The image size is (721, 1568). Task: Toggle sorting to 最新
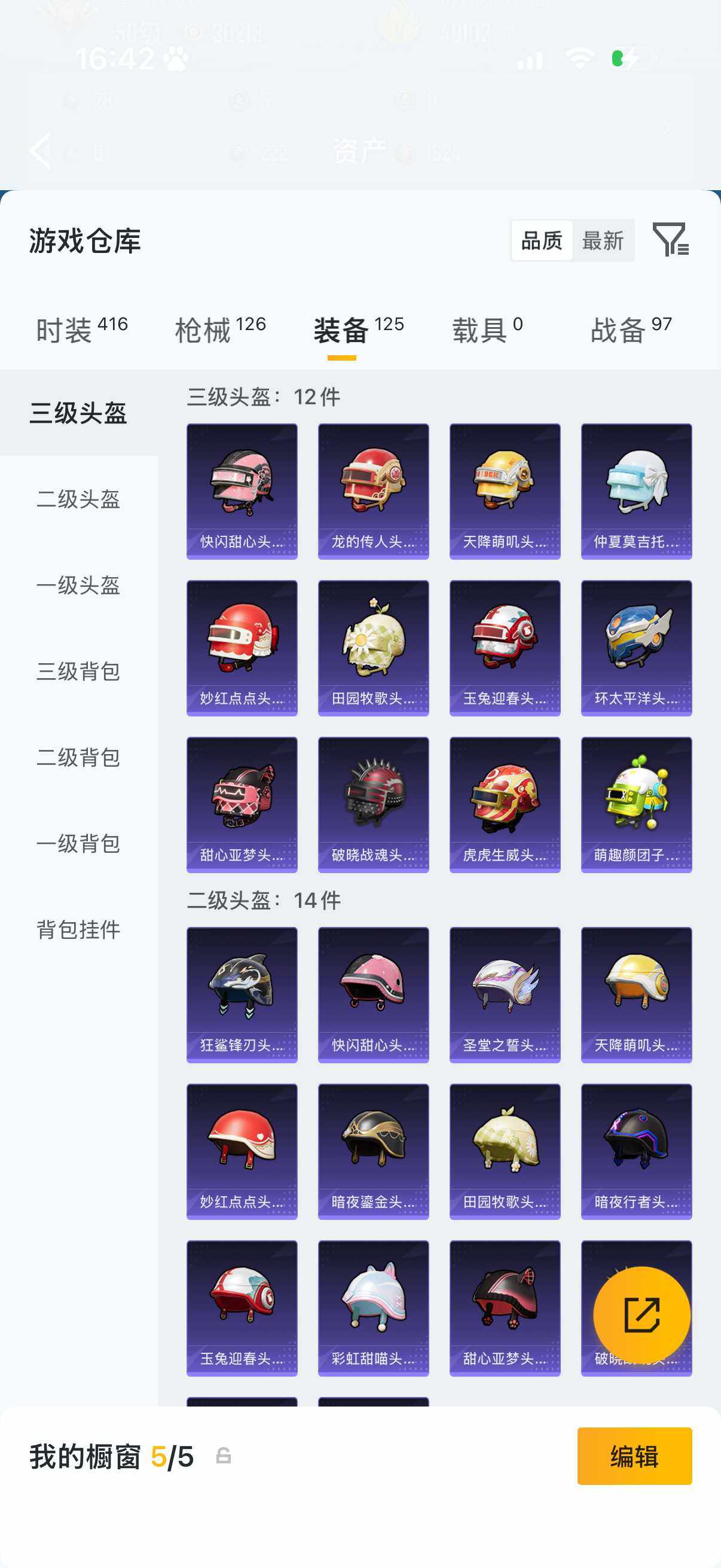604,240
